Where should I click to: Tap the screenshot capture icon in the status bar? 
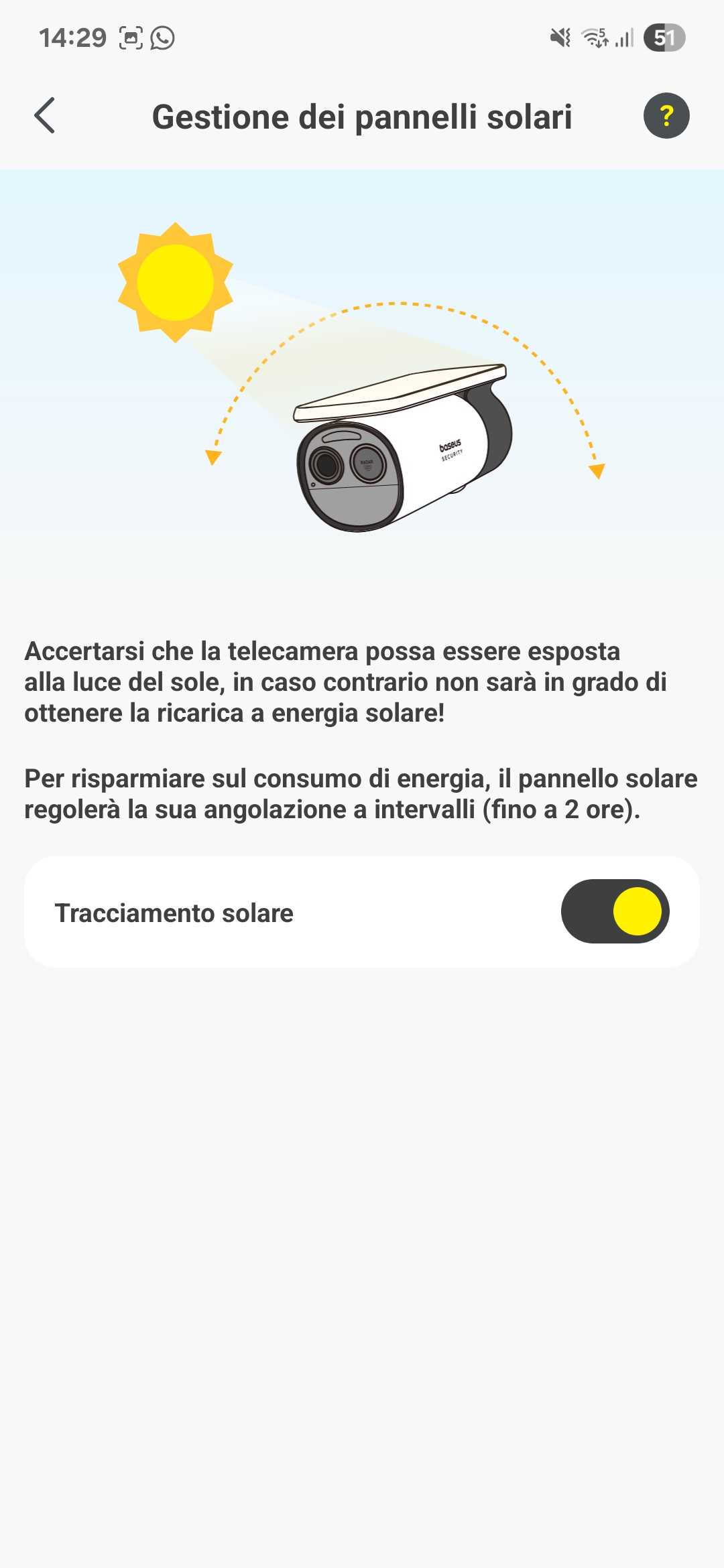[x=131, y=39]
